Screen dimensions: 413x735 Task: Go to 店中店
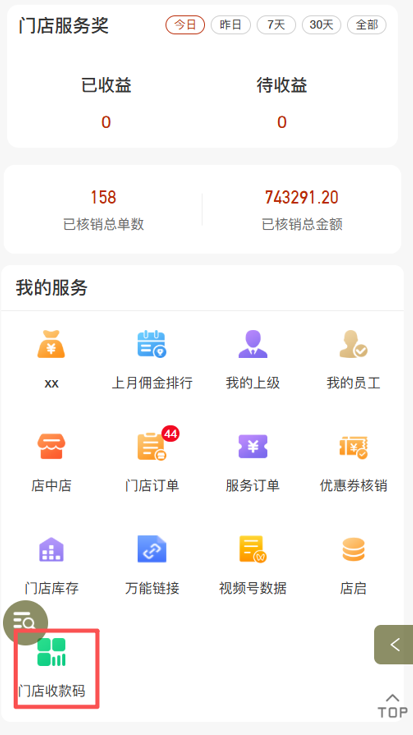point(51,462)
